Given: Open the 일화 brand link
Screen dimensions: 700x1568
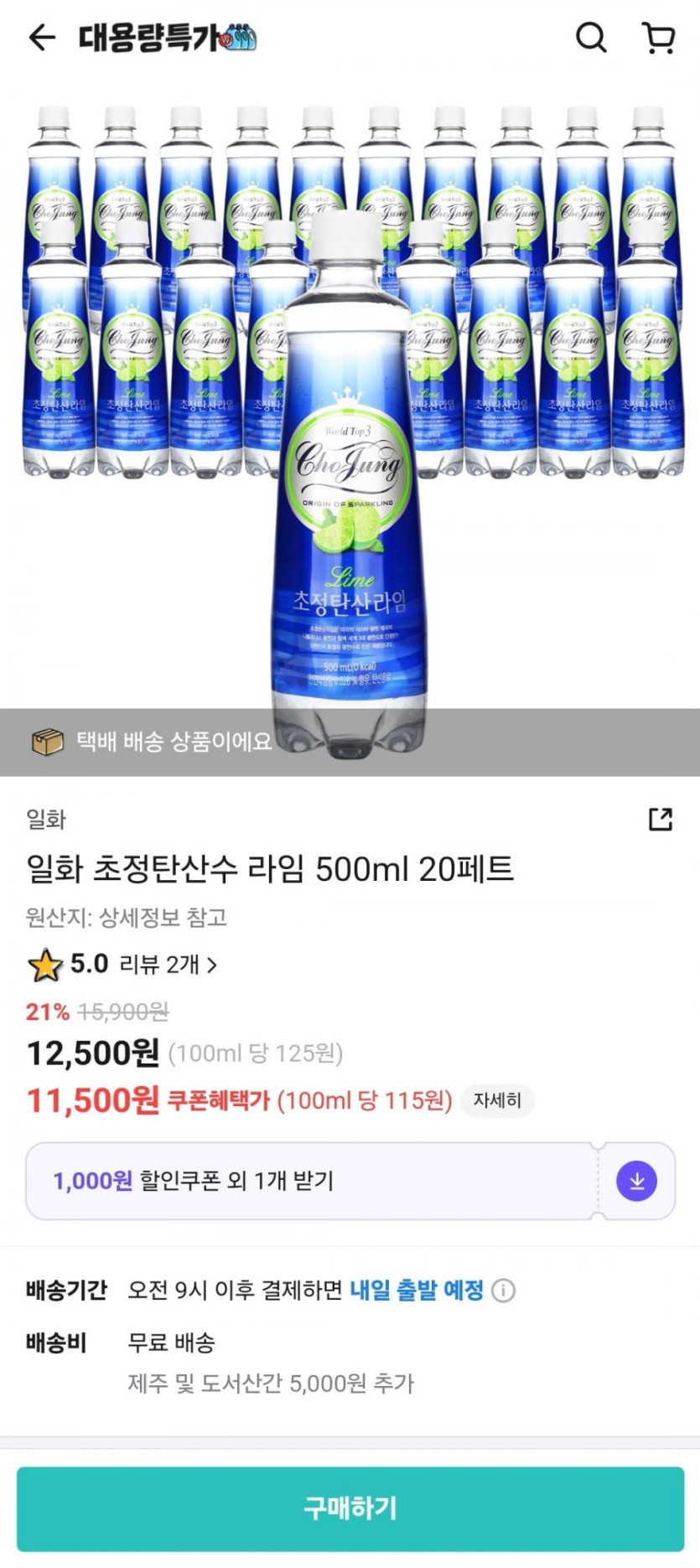Looking at the screenshot, I should (46, 819).
